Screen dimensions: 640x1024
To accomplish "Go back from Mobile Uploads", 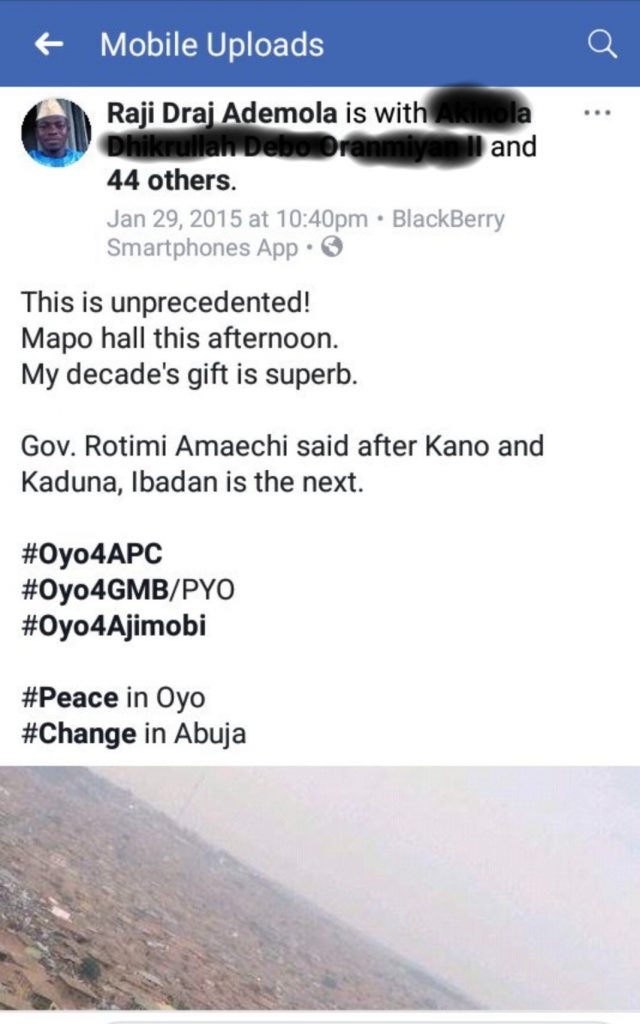I will pos(49,44).
